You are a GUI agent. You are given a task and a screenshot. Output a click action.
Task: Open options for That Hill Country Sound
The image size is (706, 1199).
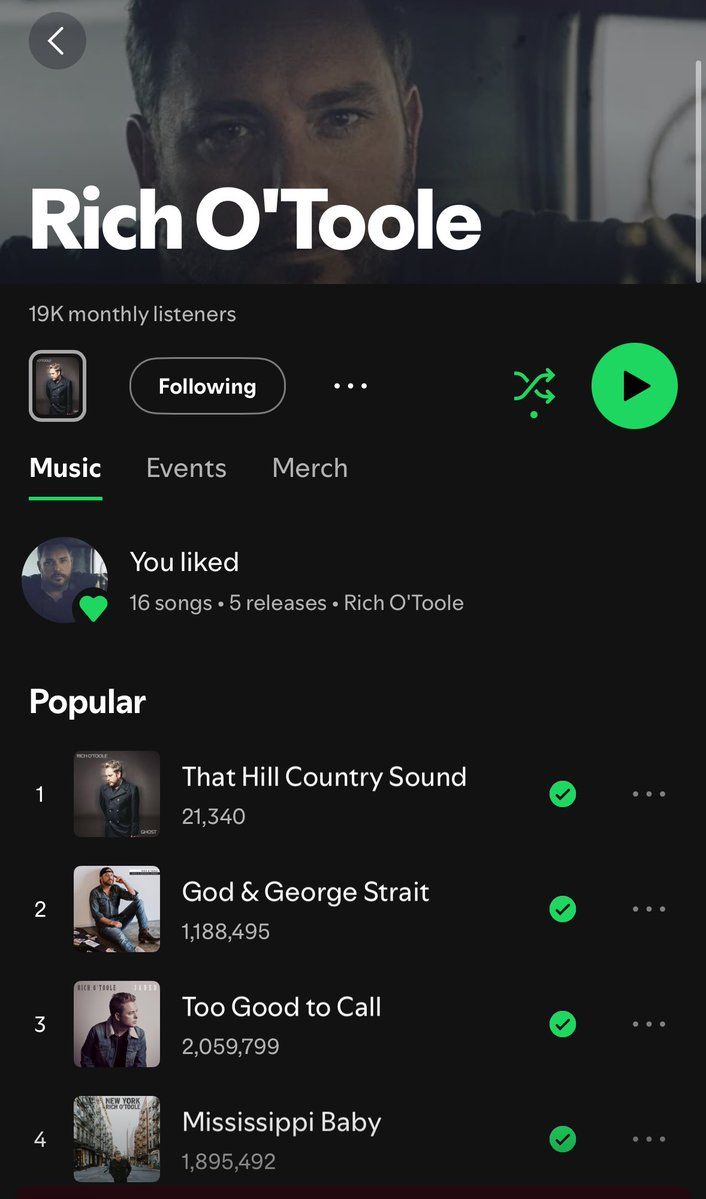pyautogui.click(x=649, y=794)
